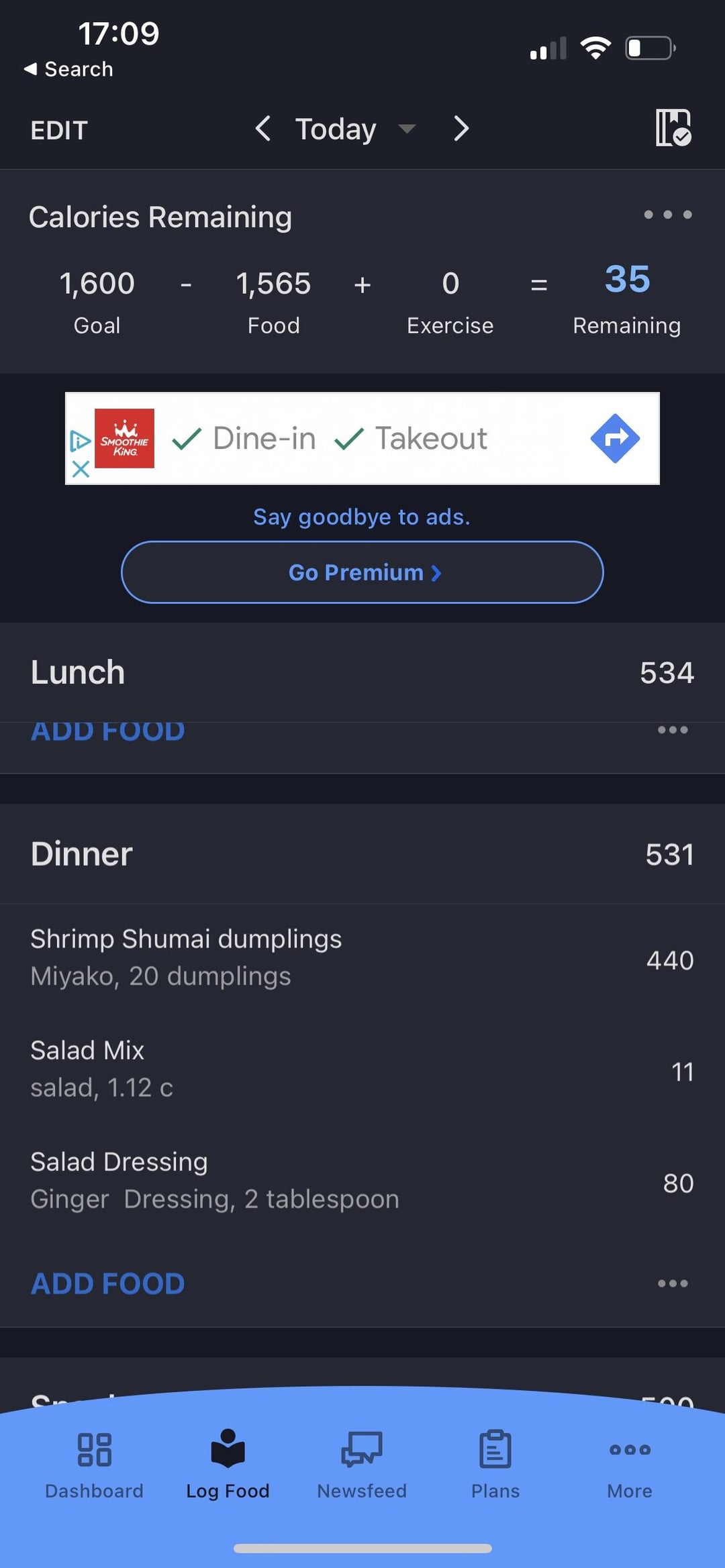This screenshot has width=725, height=1568.
Task: Open Calories Remaining options menu
Action: click(668, 215)
